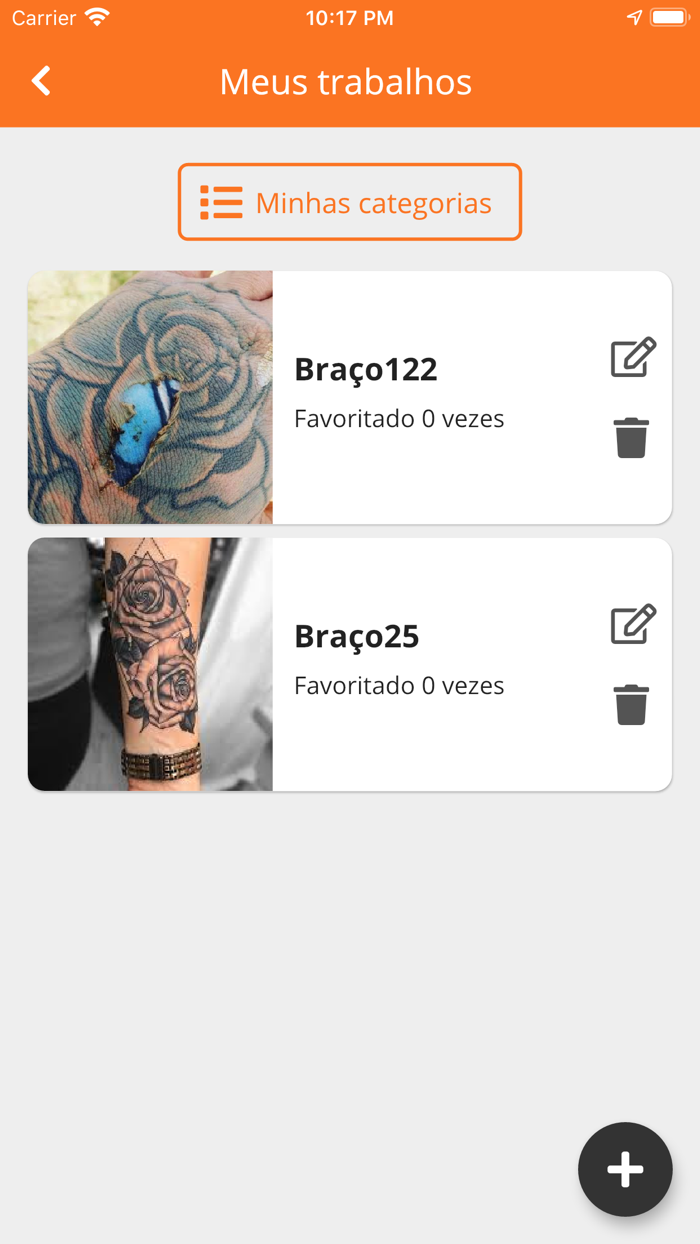Add a new work with plus button
The height and width of the screenshot is (1244, 700).
625,1169
